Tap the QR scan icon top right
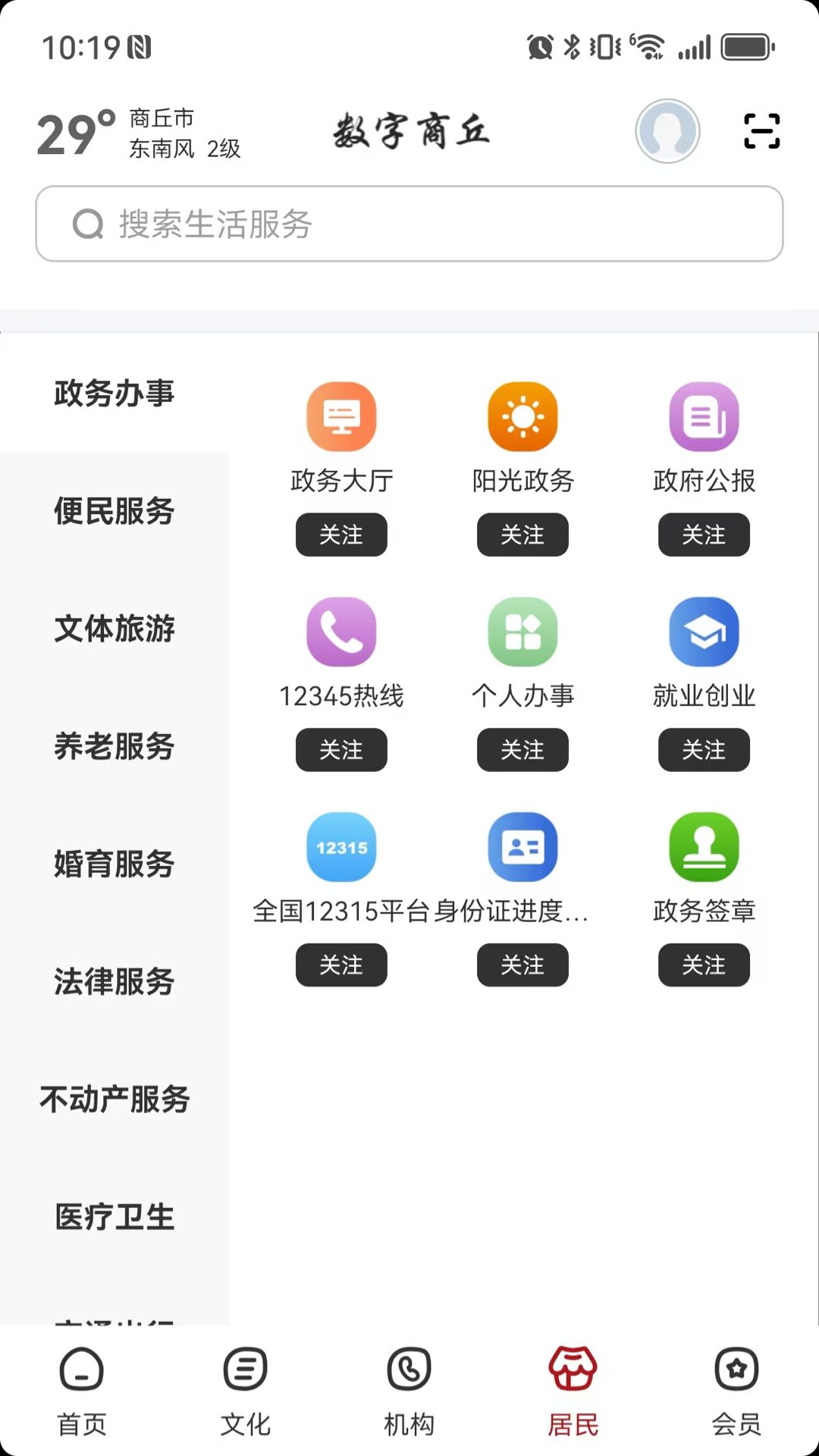The height and width of the screenshot is (1456, 819). click(761, 130)
